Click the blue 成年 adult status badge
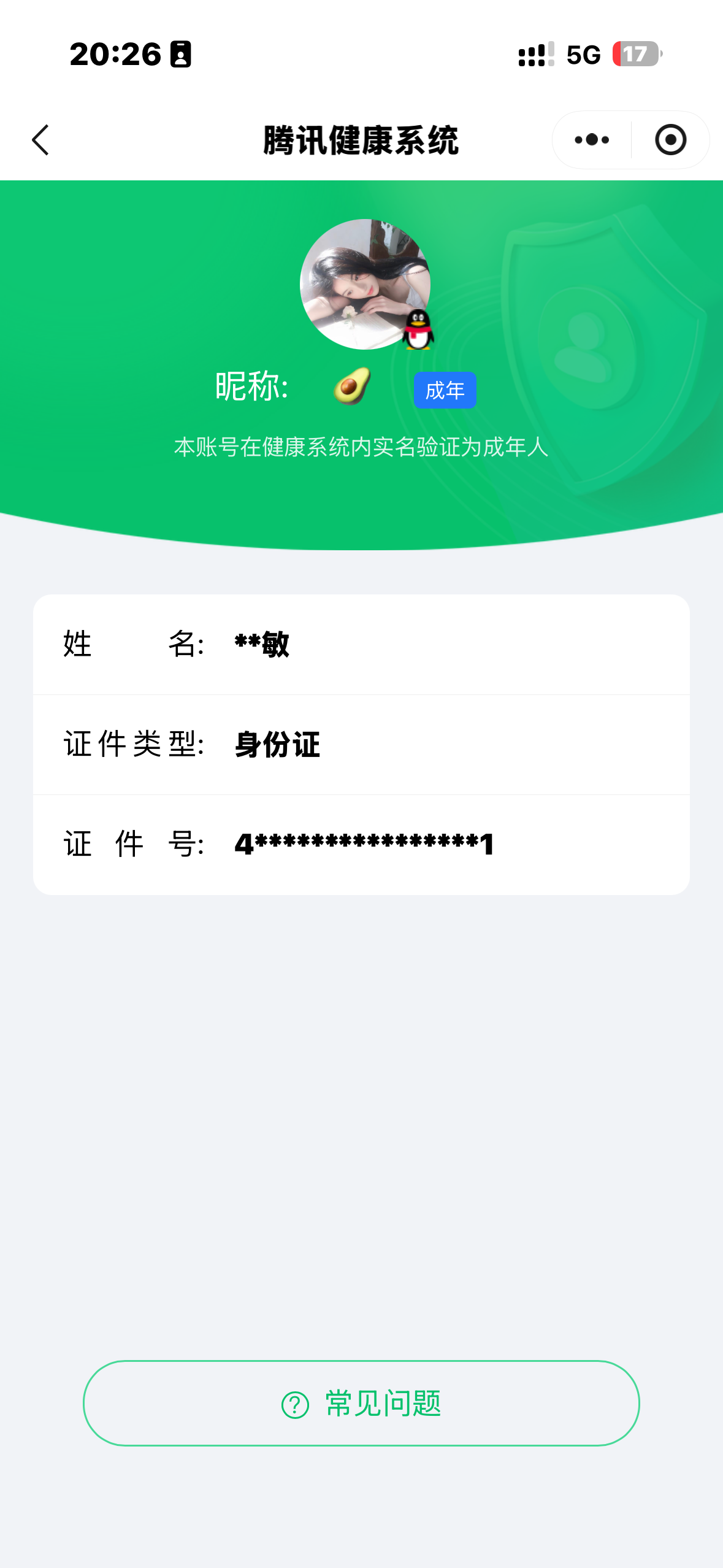The image size is (723, 1568). (444, 390)
